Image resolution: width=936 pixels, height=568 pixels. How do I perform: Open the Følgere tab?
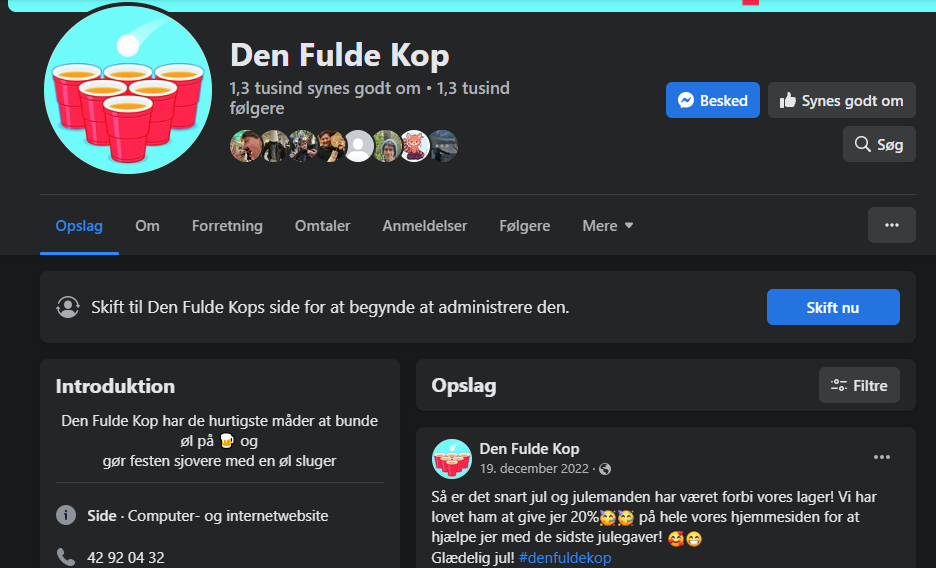(x=524, y=226)
